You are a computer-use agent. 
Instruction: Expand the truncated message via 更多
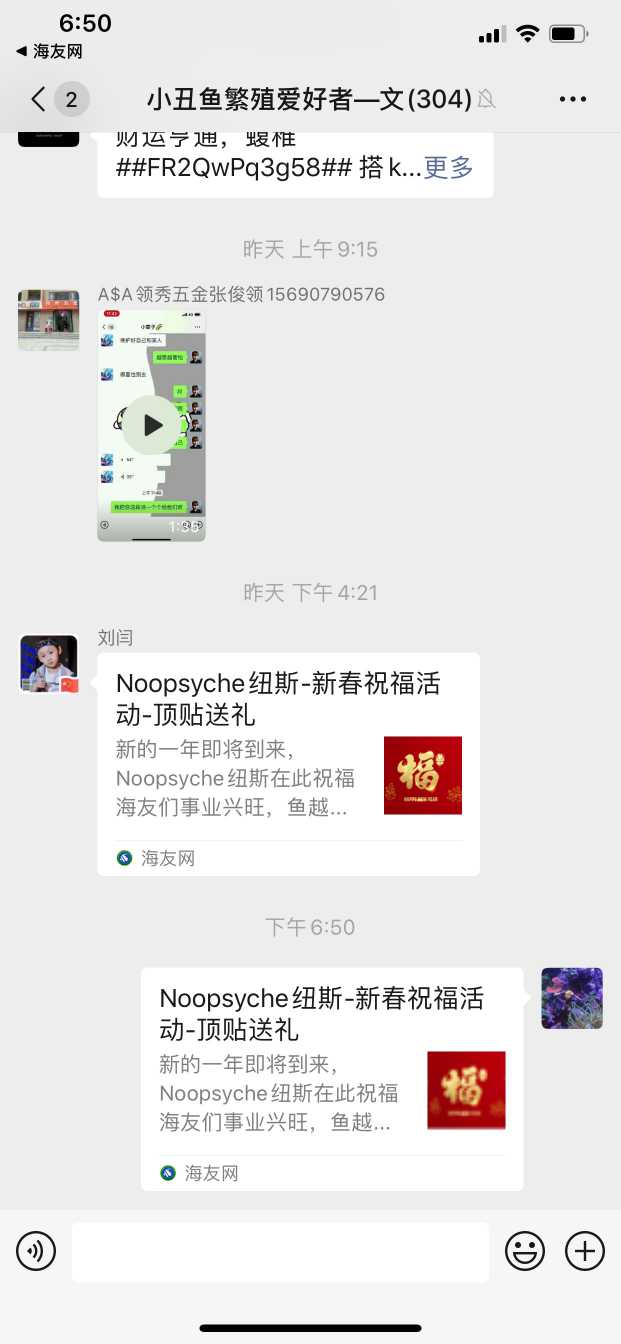pyautogui.click(x=447, y=167)
